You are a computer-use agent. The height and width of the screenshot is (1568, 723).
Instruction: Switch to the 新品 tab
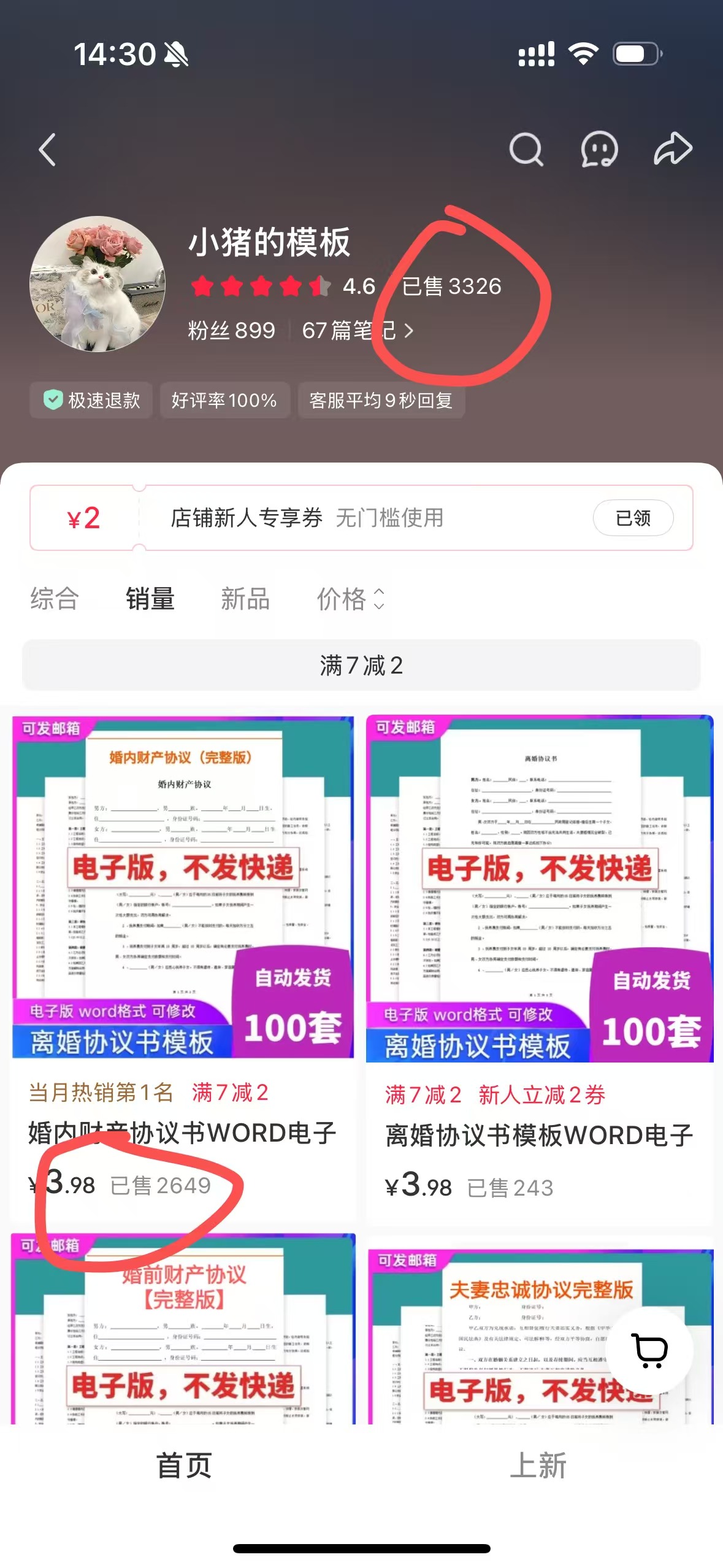tap(245, 599)
